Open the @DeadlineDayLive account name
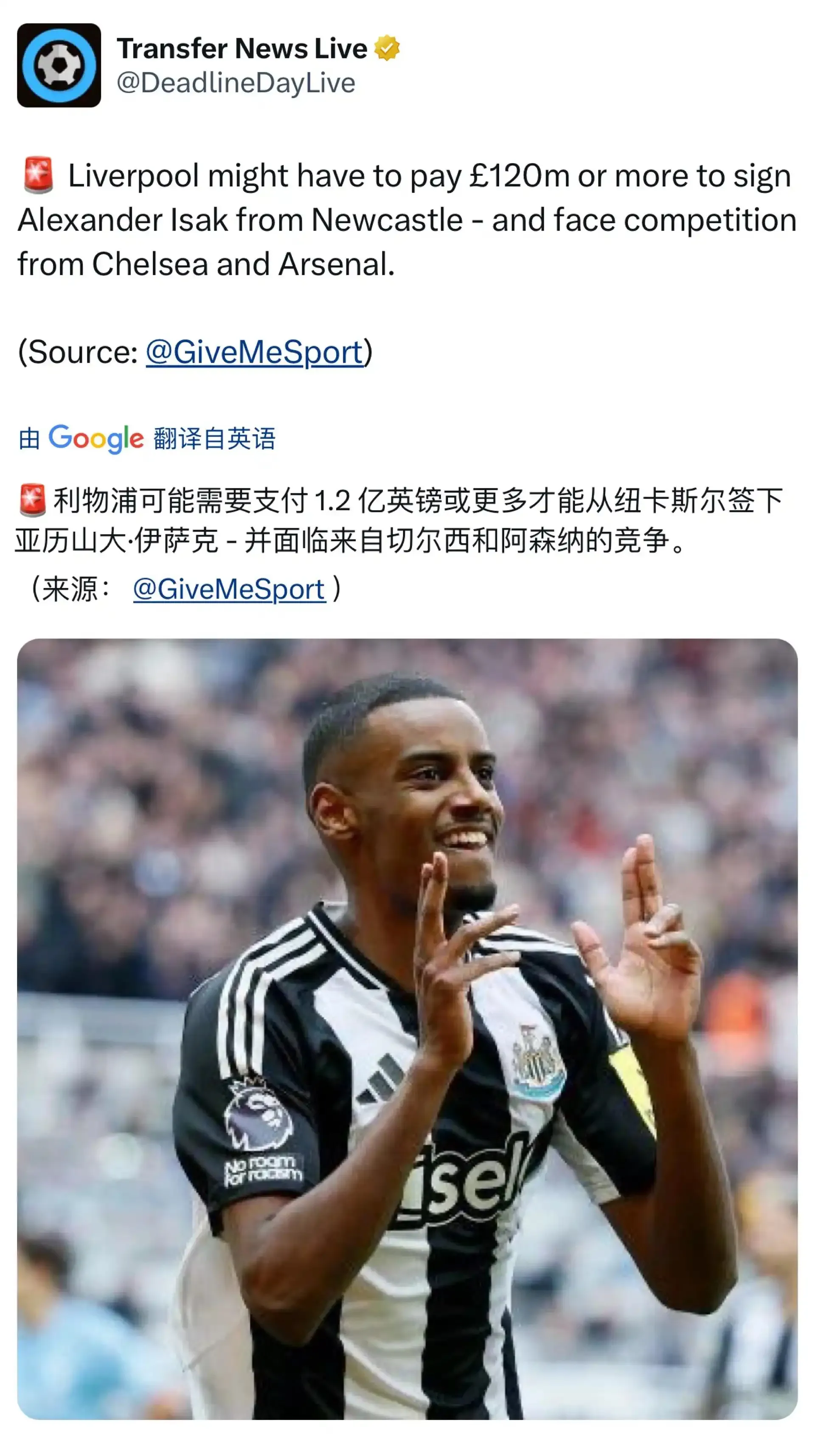 click(x=236, y=83)
